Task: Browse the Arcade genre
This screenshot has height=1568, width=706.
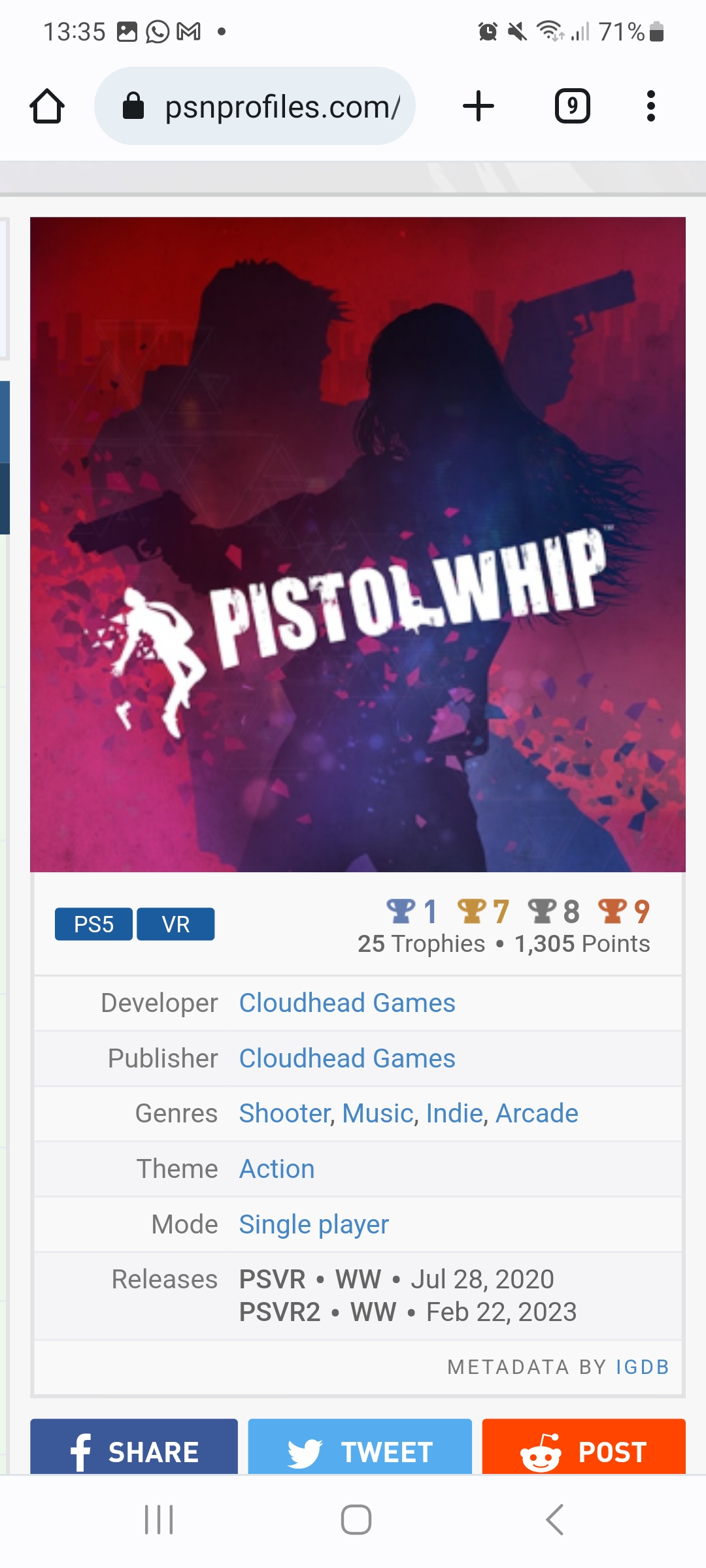Action: 537,1113
